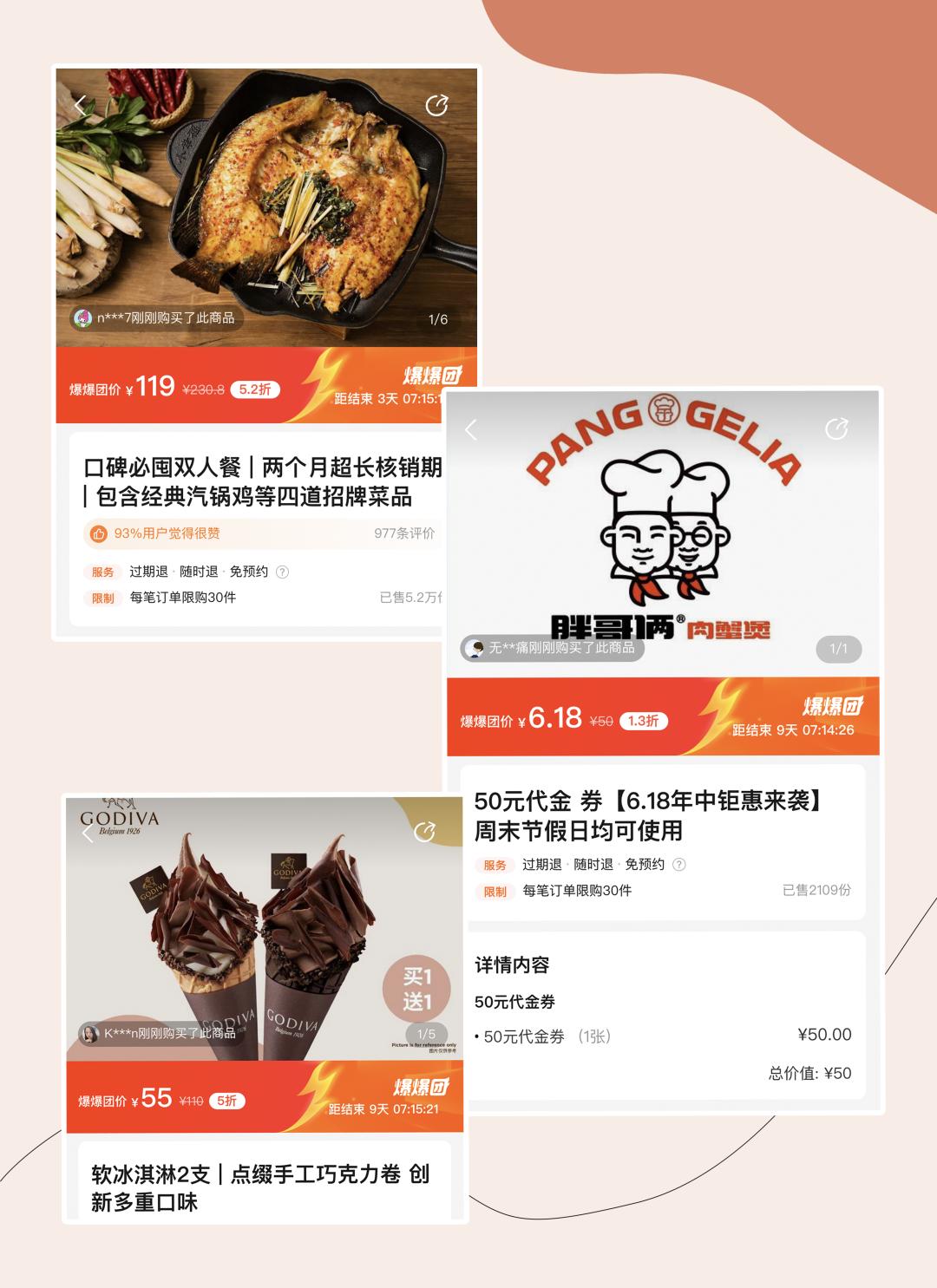Go back from the fish dish deal page
Image resolution: width=937 pixels, height=1288 pixels.
coord(82,104)
